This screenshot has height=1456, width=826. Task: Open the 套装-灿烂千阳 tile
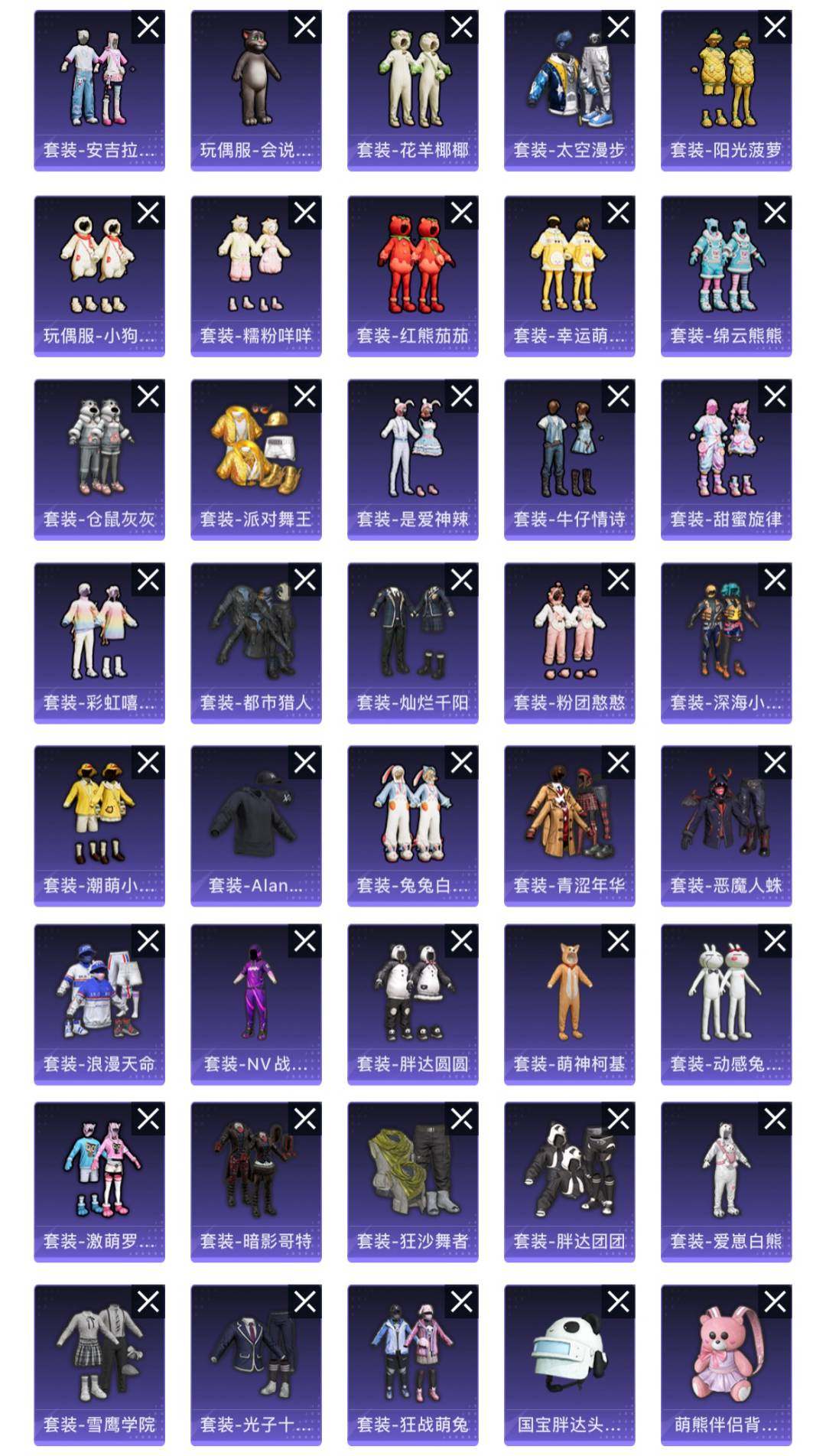tap(412, 643)
